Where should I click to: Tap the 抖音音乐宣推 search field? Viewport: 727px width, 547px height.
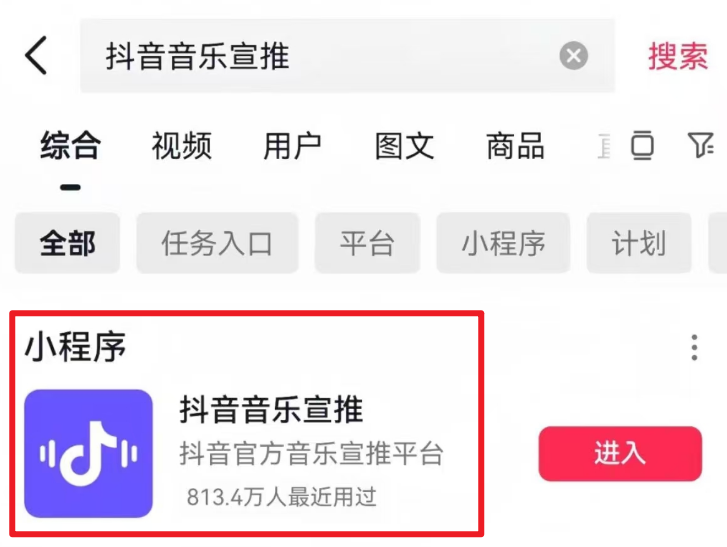[320, 56]
